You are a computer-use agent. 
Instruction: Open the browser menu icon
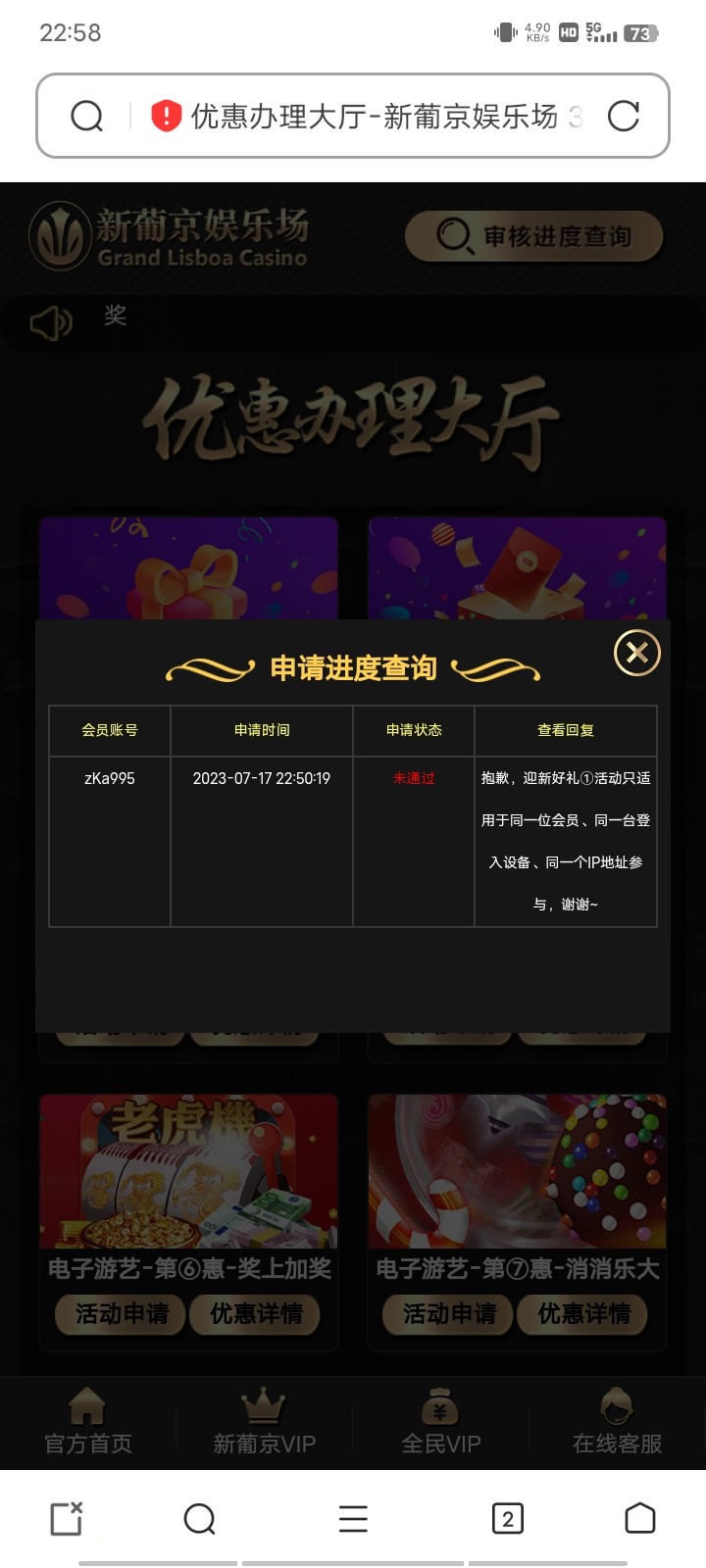tap(353, 1519)
